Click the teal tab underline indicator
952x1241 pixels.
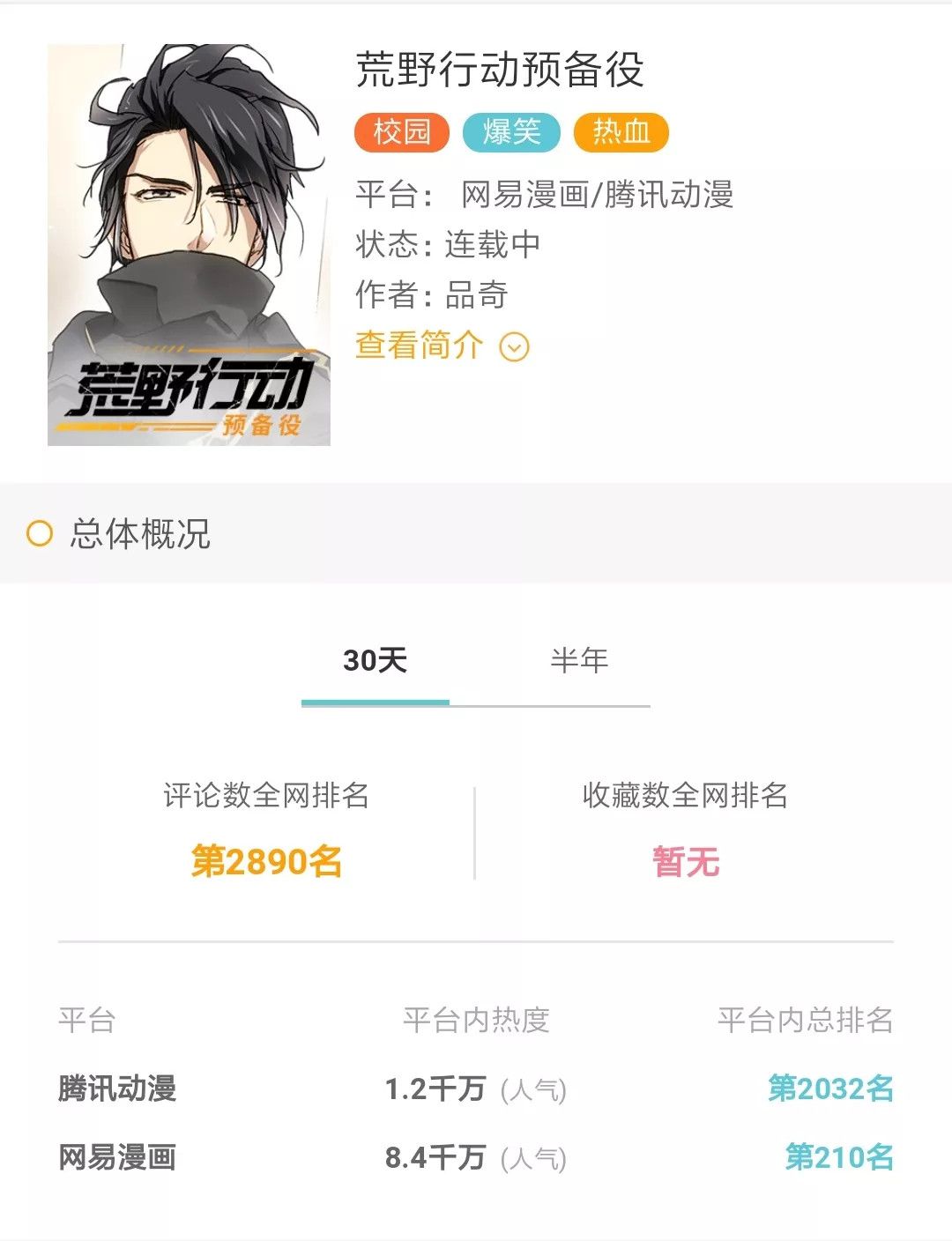coord(375,703)
